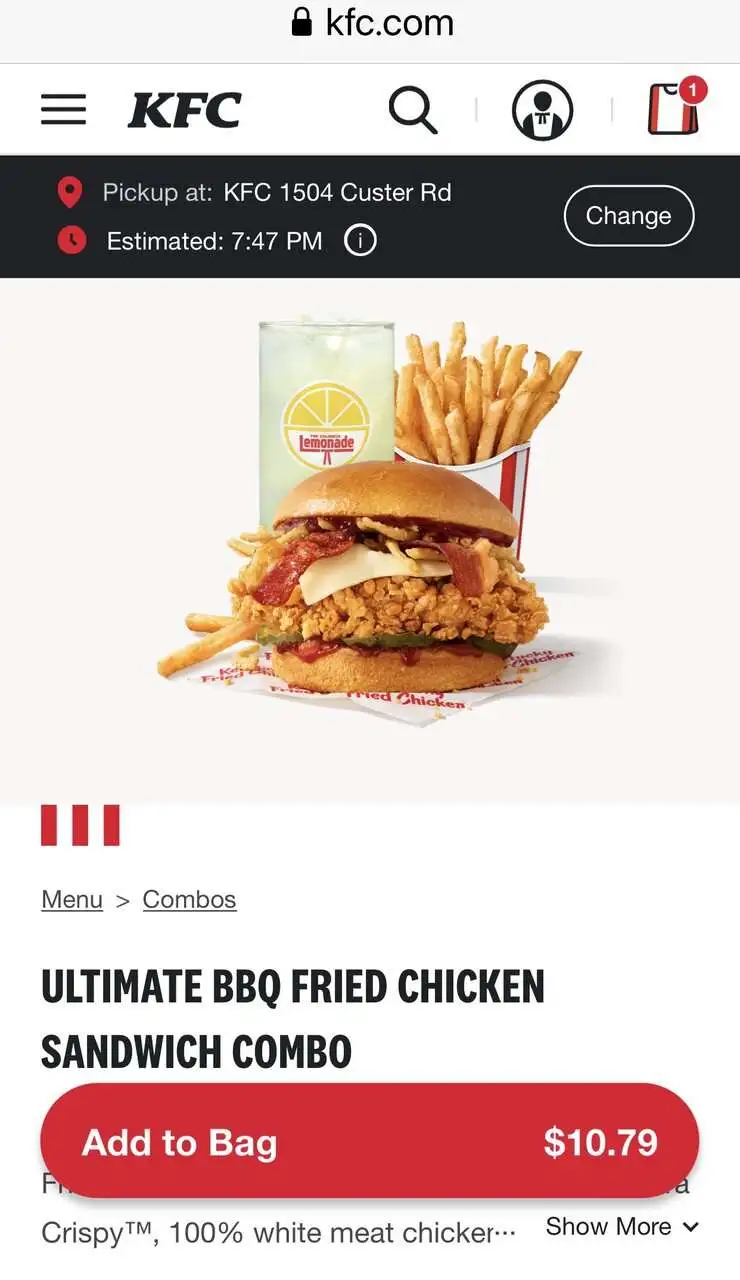Tap the kfc.com address bar
Viewport: 740px width, 1280px height.
click(x=372, y=22)
